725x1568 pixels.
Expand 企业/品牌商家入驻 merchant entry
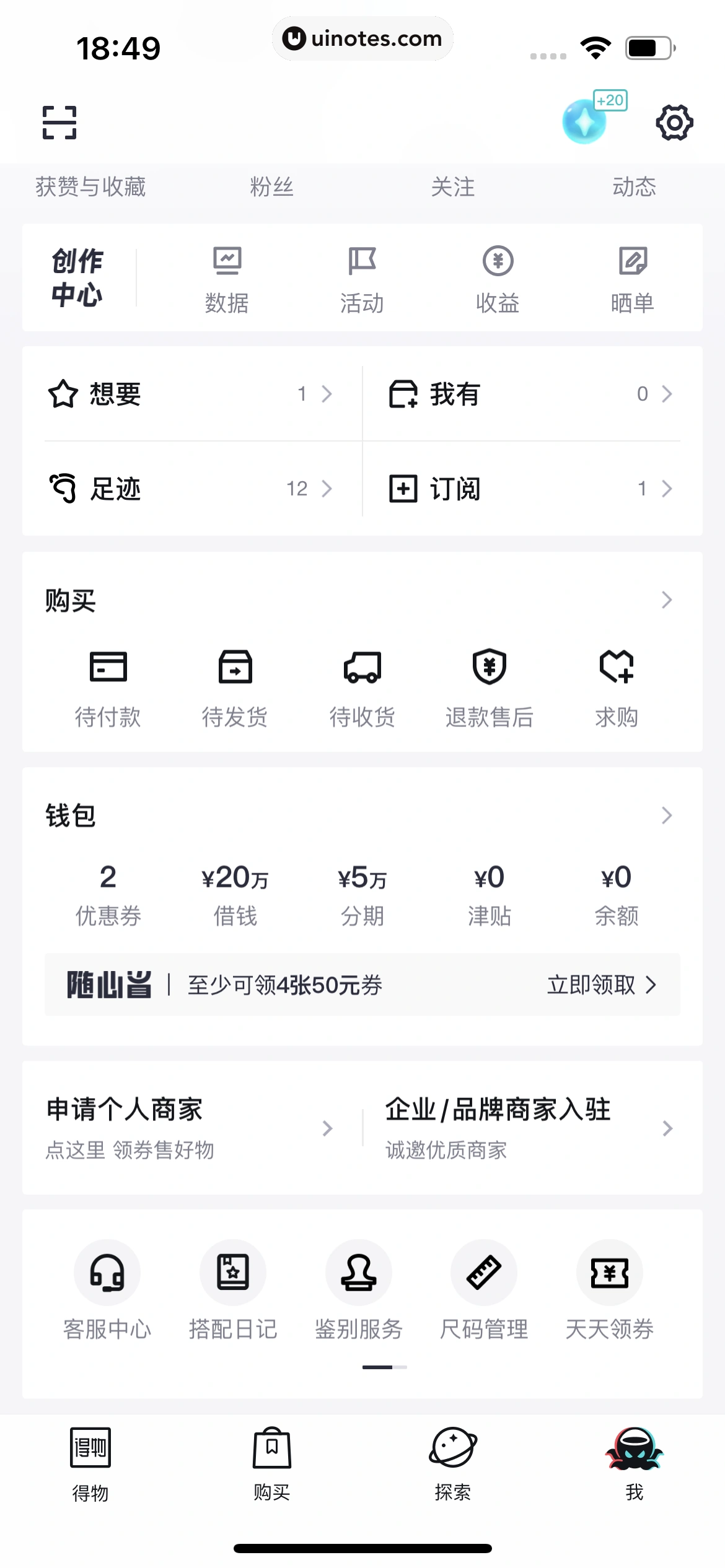(666, 1129)
